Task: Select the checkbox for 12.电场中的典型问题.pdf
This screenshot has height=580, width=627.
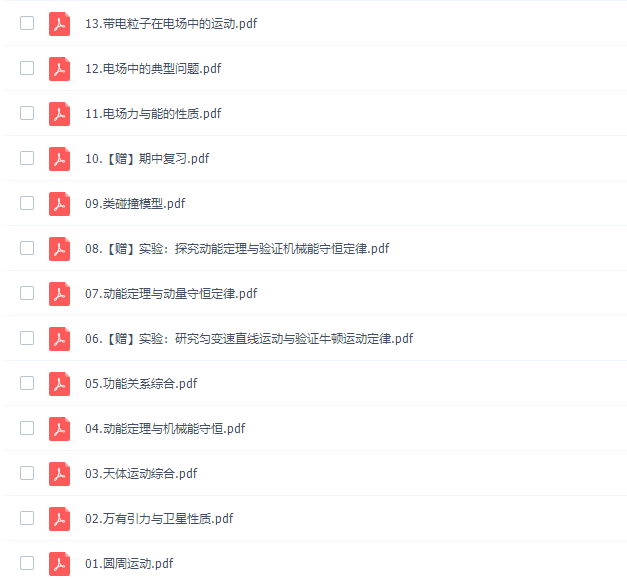Action: [27, 68]
